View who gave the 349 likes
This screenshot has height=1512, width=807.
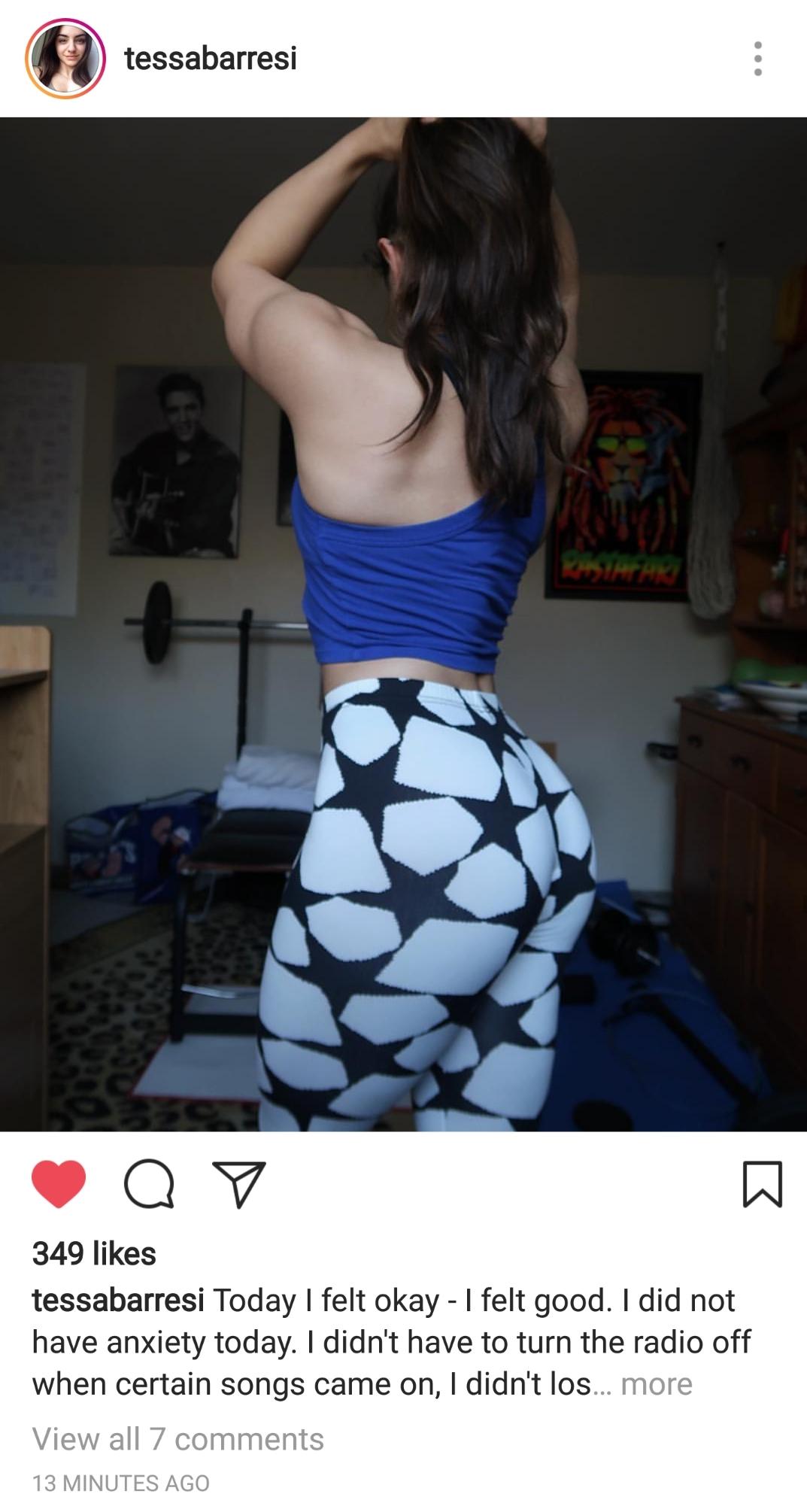click(94, 1254)
